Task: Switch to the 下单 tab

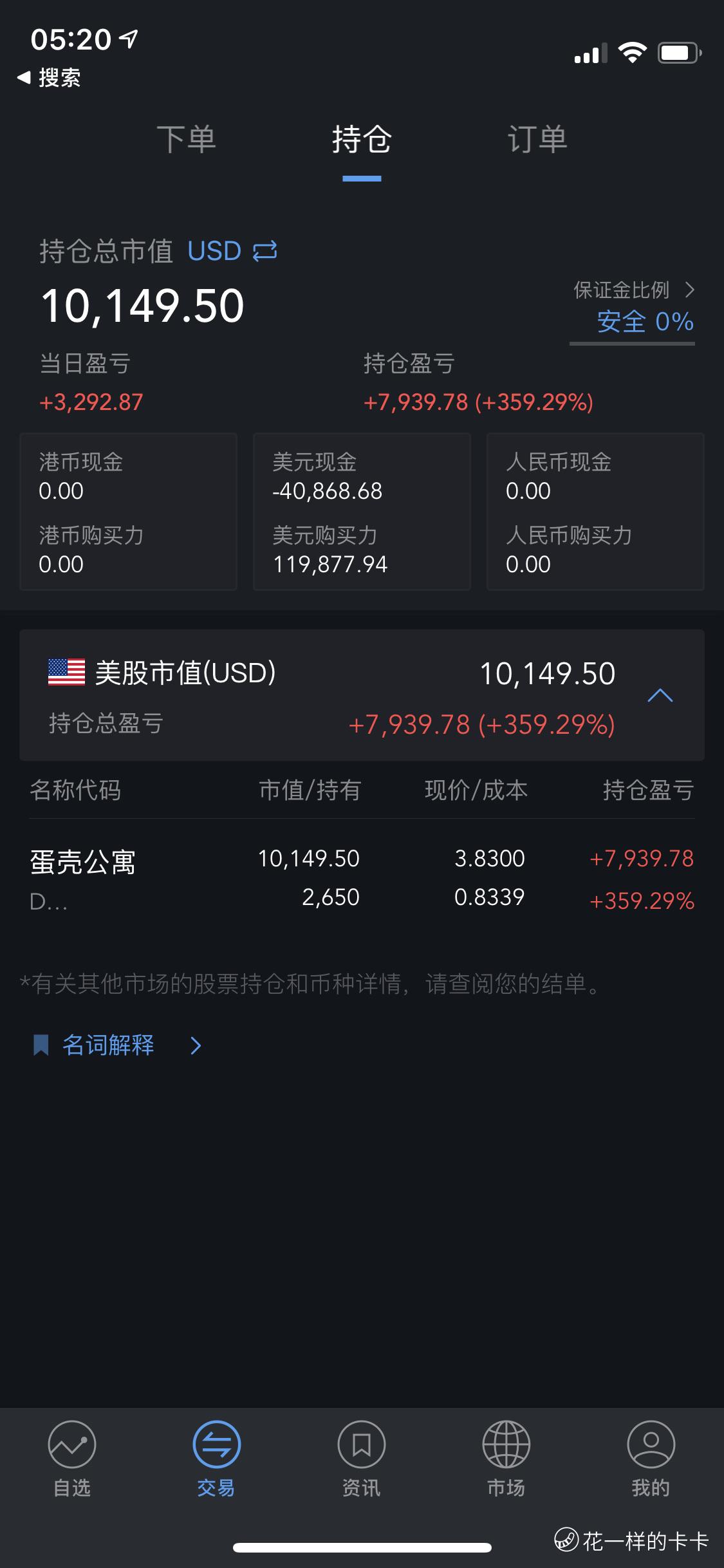Action: pos(186,139)
